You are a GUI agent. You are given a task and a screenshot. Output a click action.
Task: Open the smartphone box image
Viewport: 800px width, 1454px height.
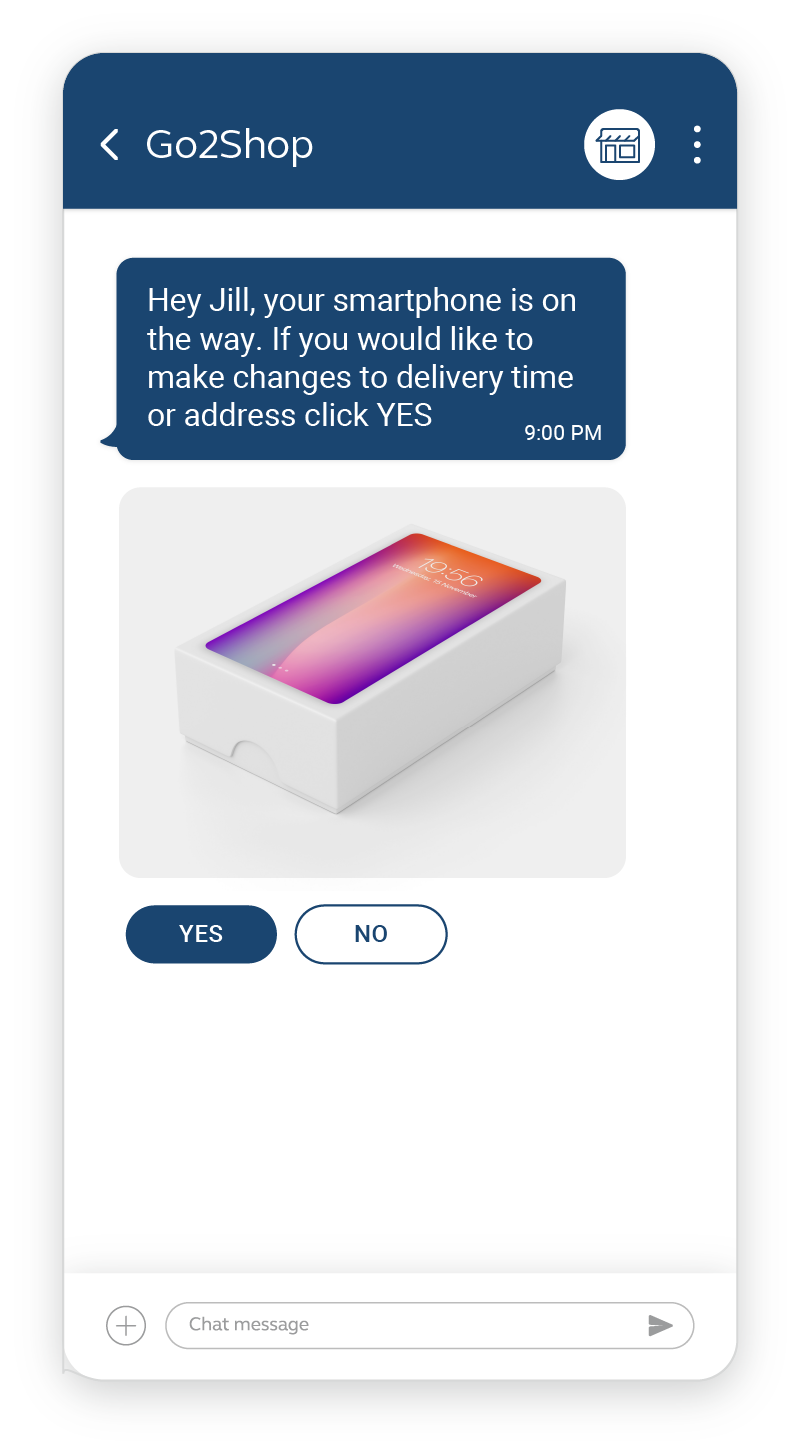click(x=372, y=682)
